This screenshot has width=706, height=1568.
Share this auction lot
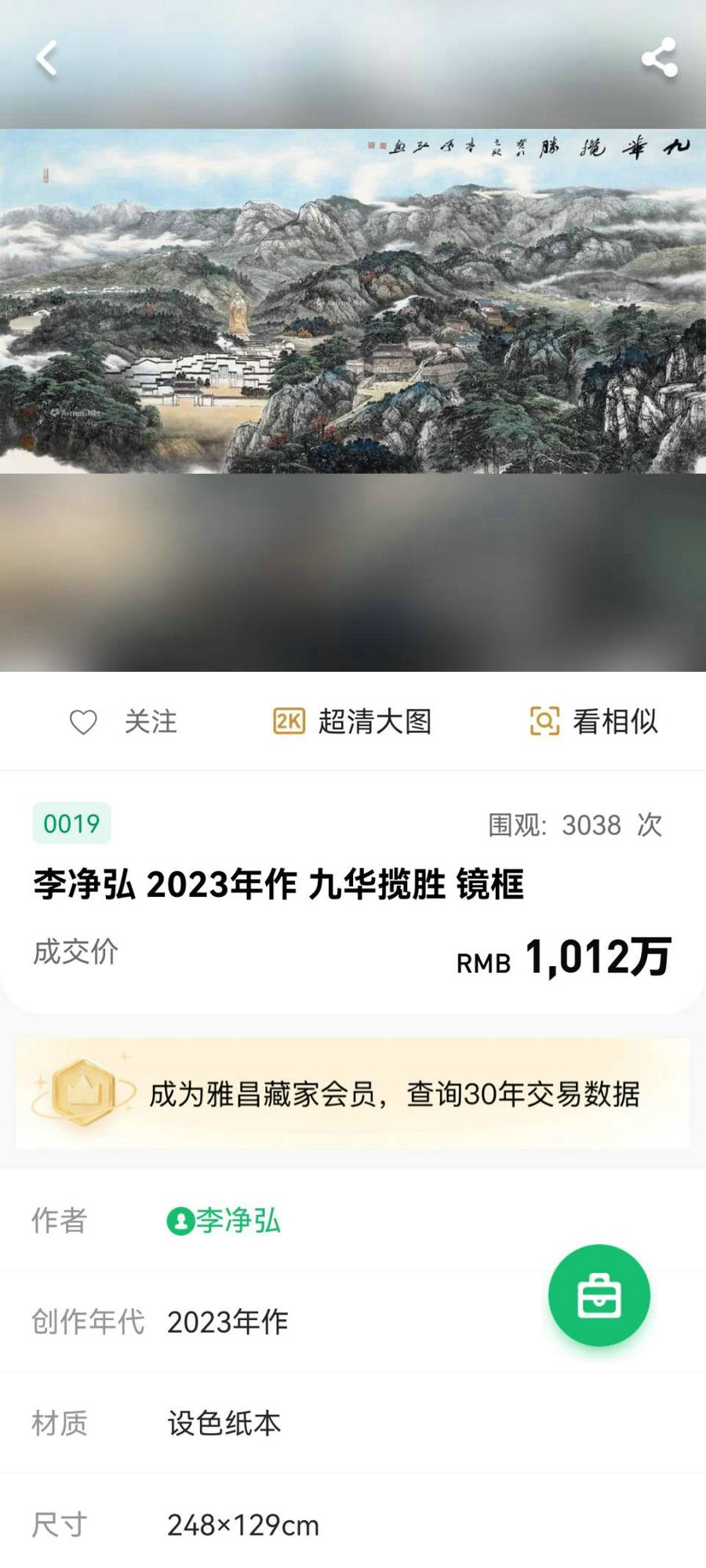pos(659,57)
